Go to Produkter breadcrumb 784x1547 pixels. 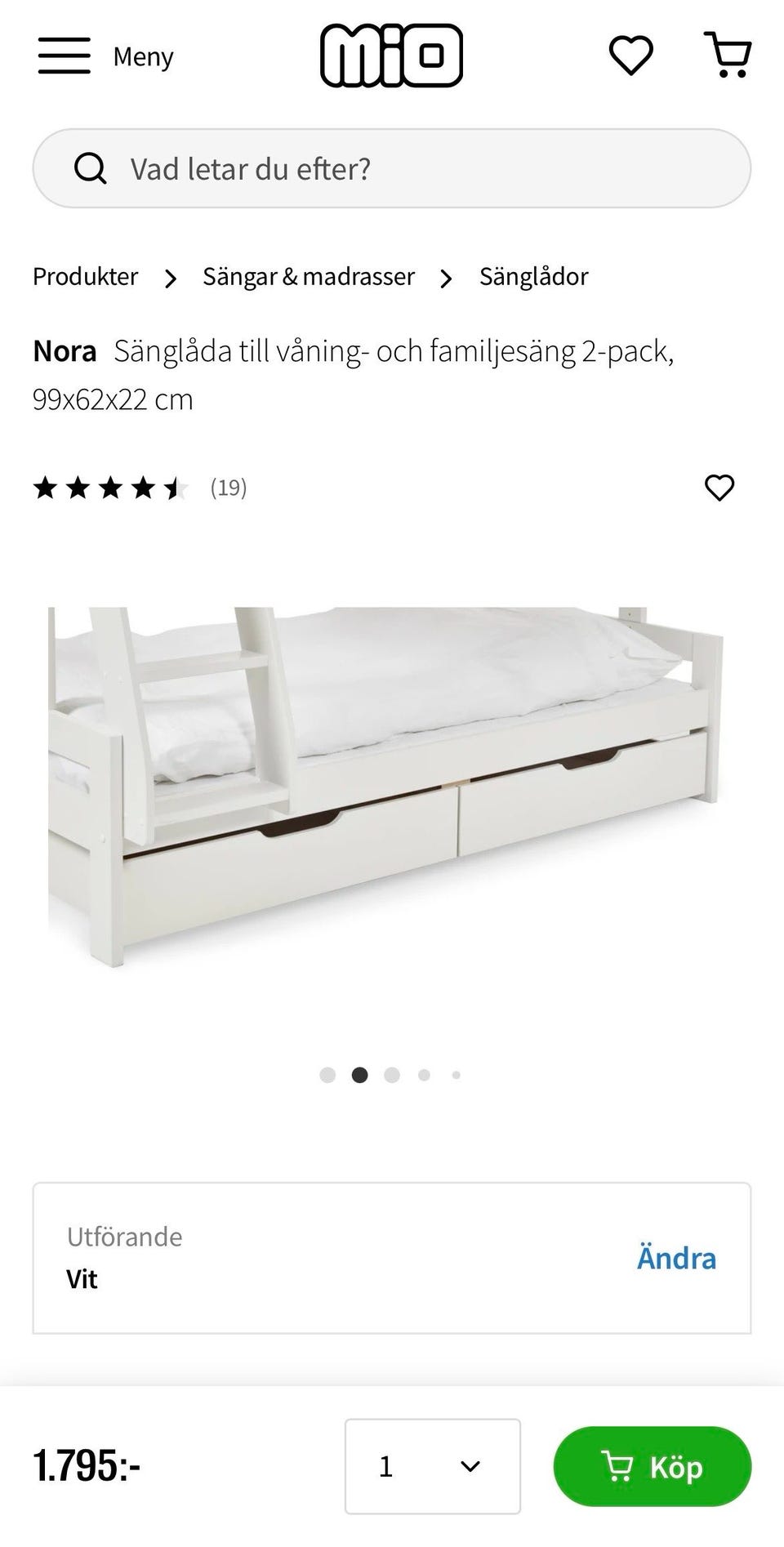tap(85, 277)
